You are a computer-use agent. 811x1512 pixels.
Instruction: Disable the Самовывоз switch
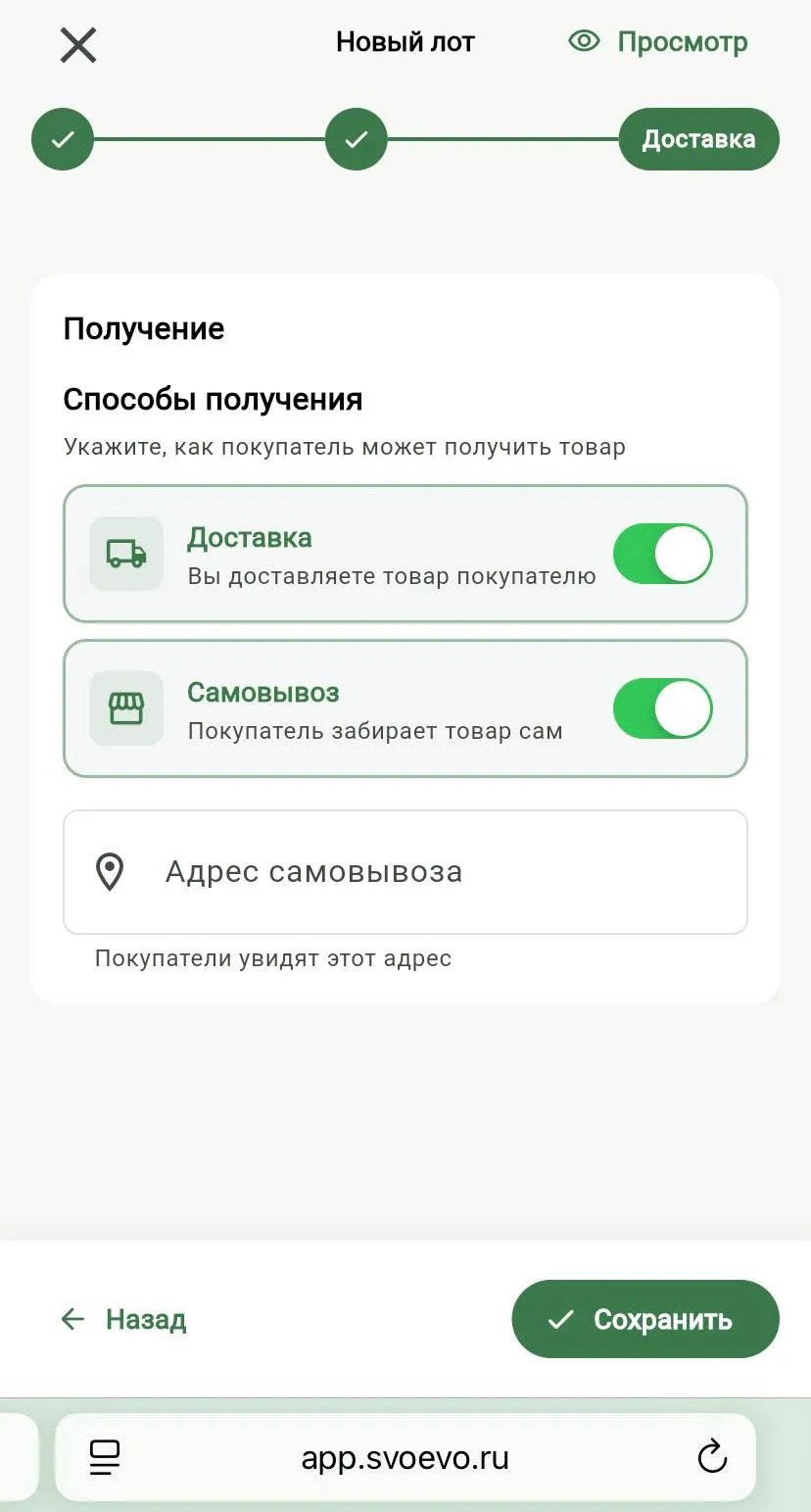[x=663, y=708]
